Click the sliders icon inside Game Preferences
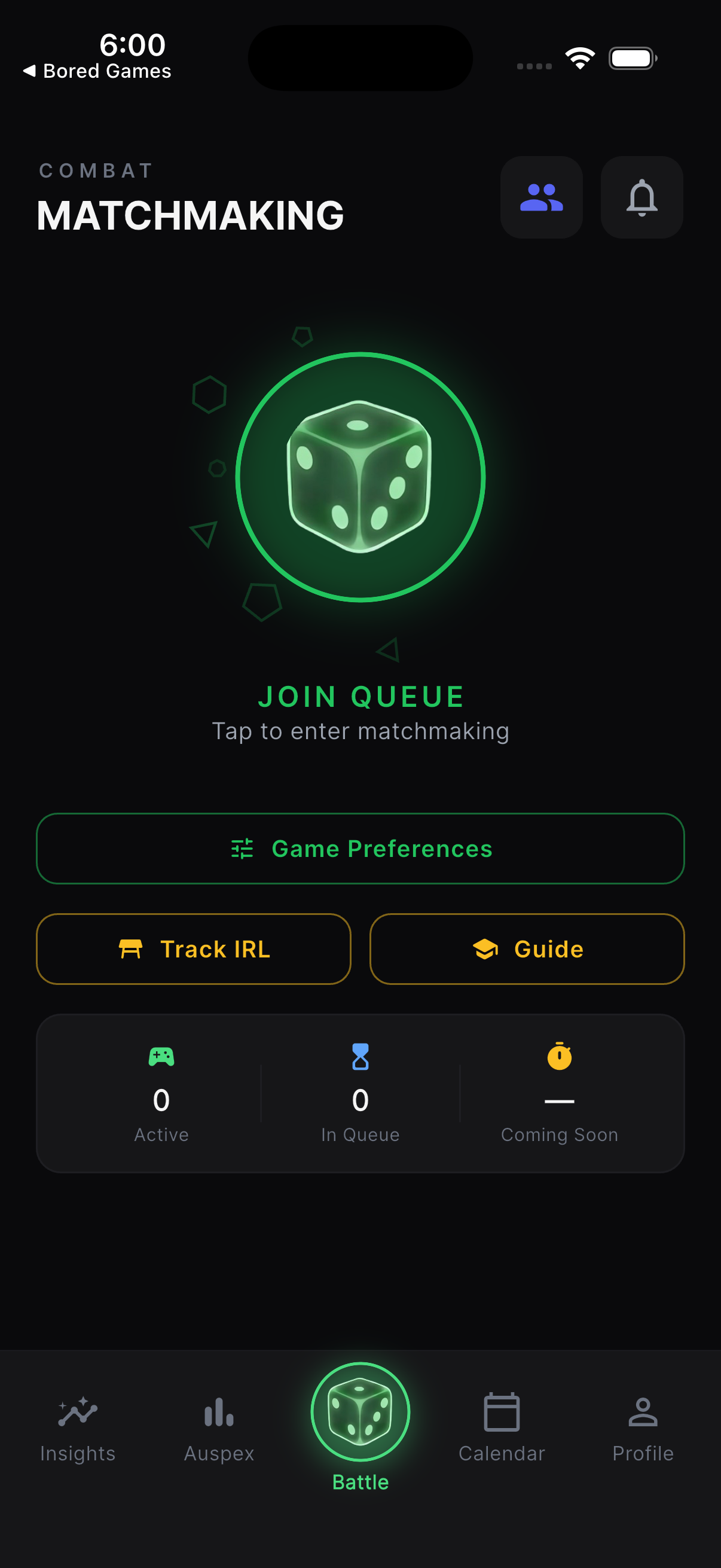721x1568 pixels. pyautogui.click(x=243, y=848)
